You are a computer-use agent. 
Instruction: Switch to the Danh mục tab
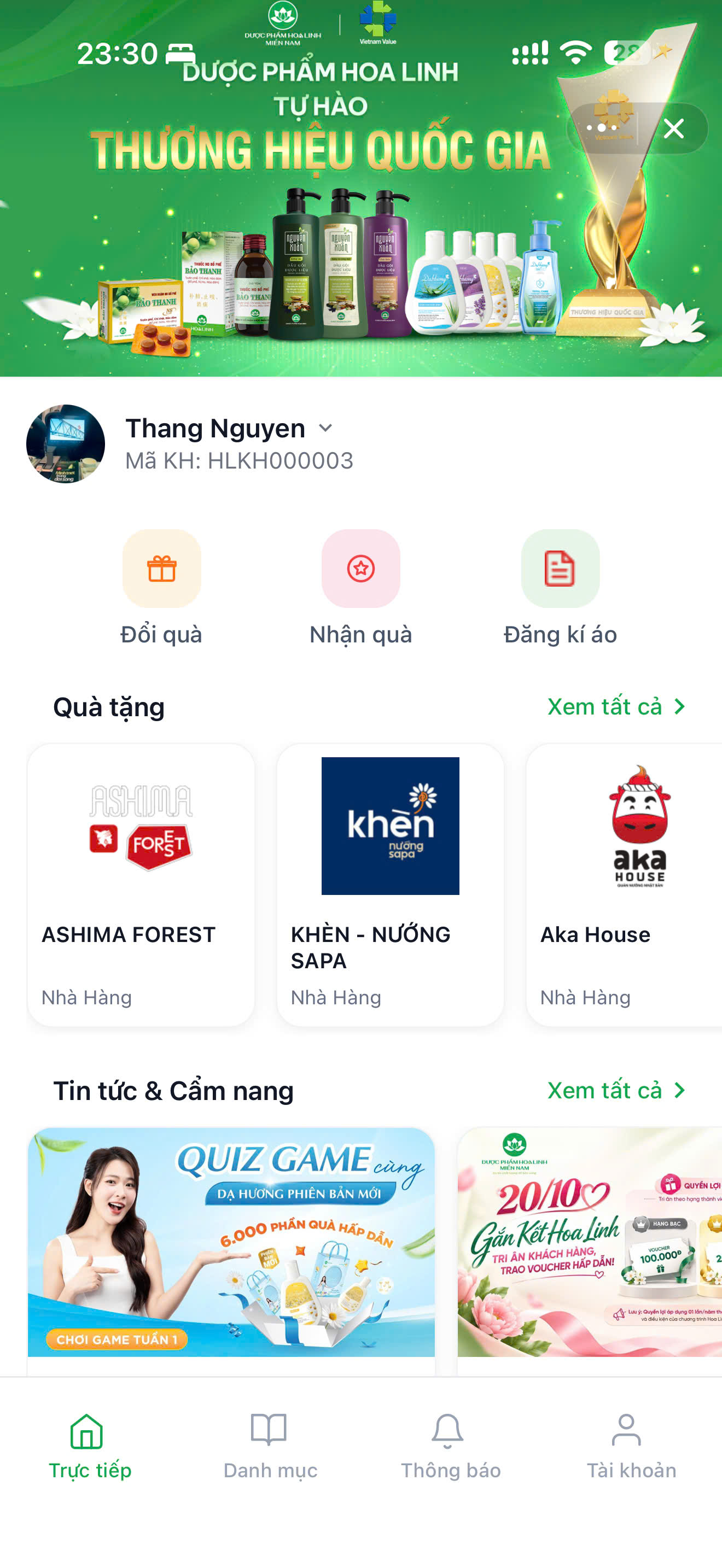coord(270,1446)
